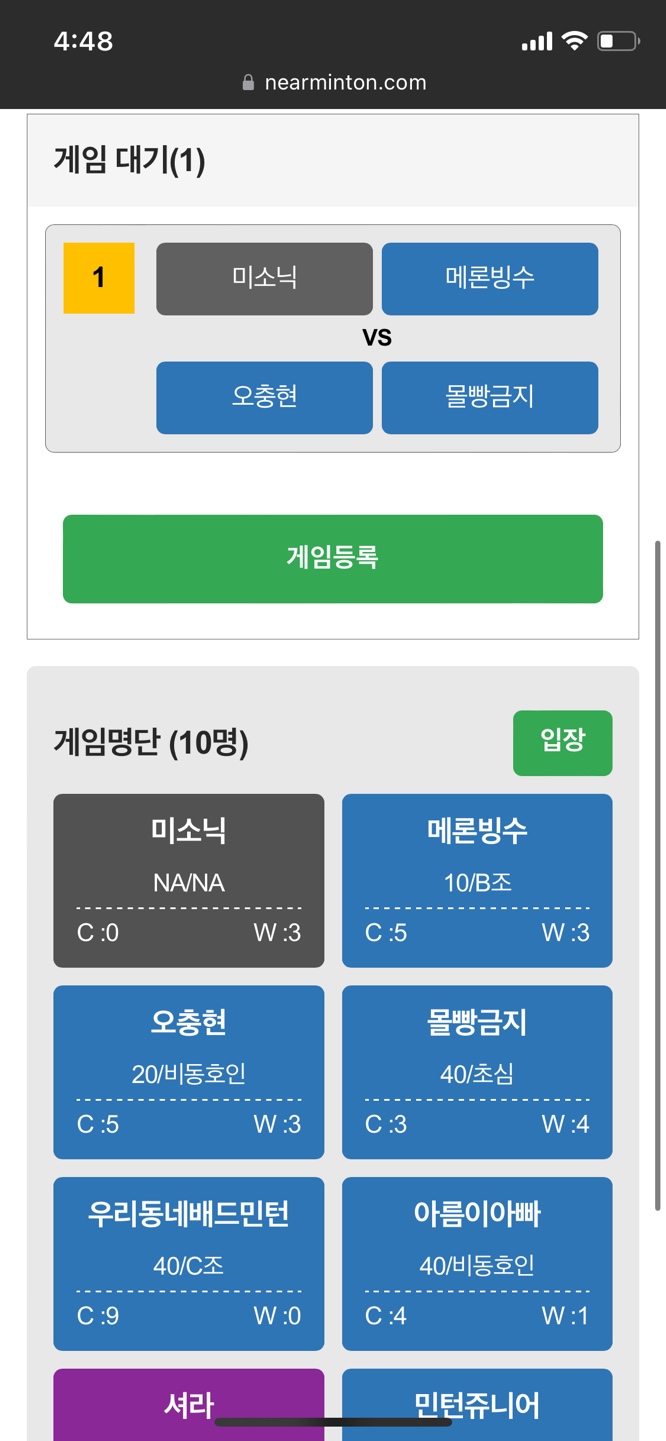Tap the green 입장 button
The image size is (666, 1441).
562,743
